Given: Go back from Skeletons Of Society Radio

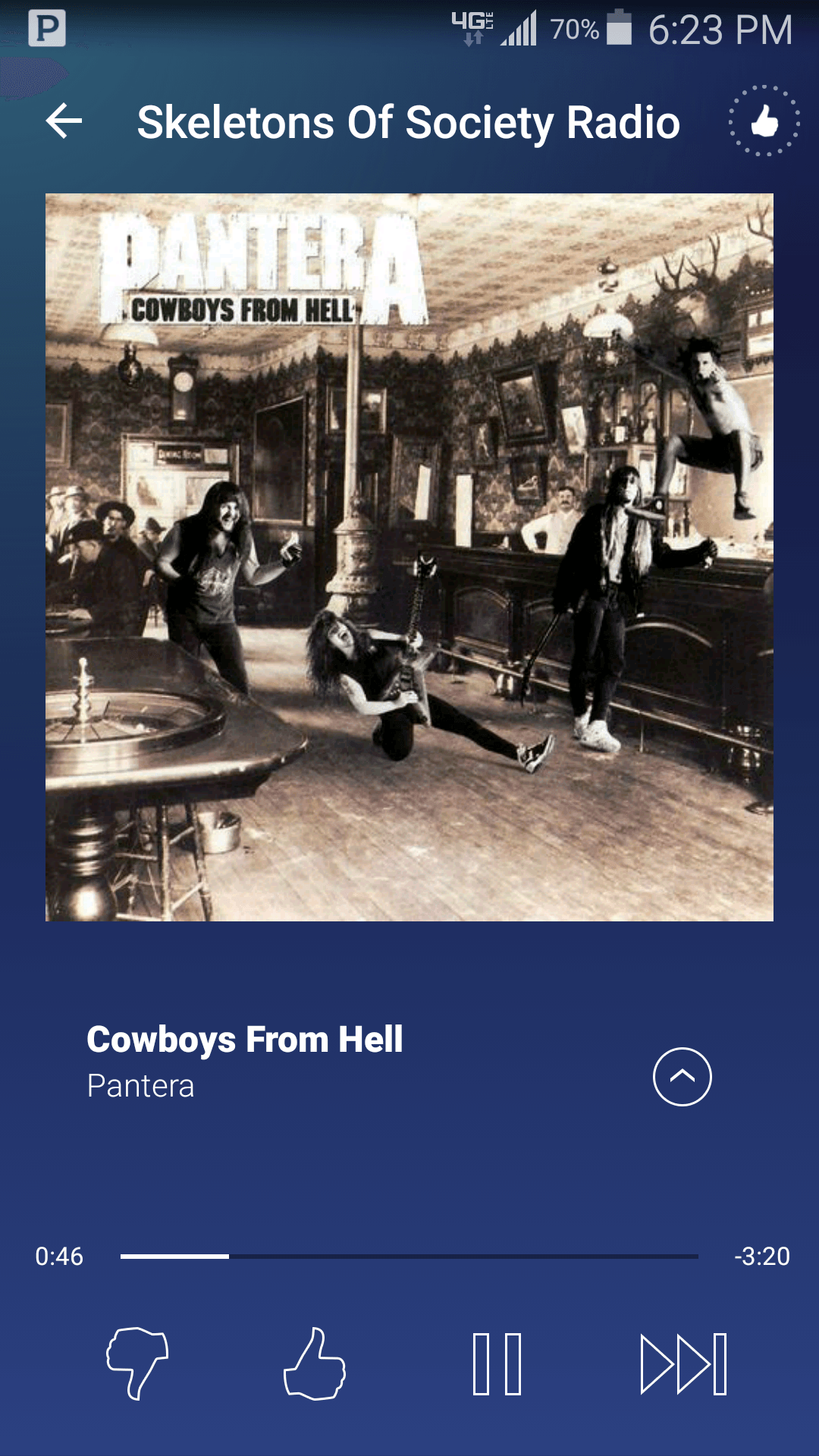Looking at the screenshot, I should click(x=64, y=121).
